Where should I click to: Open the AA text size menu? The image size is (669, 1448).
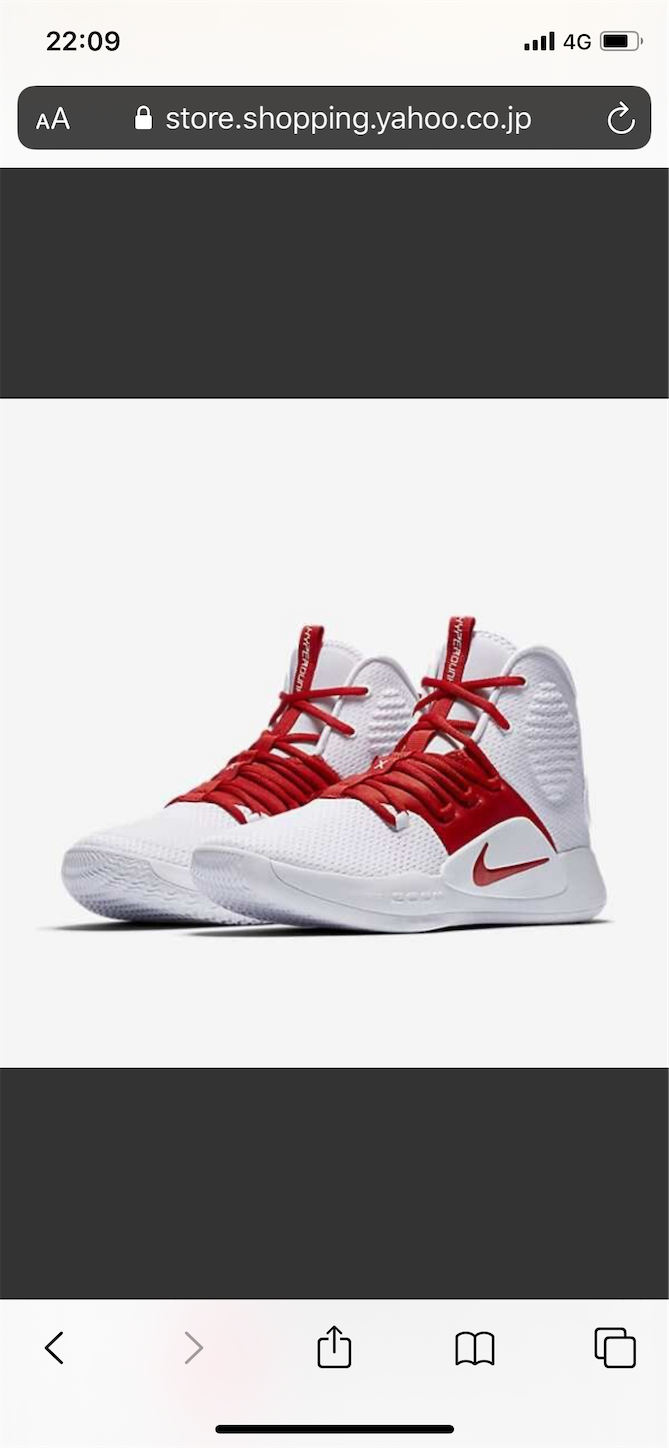coord(53,119)
